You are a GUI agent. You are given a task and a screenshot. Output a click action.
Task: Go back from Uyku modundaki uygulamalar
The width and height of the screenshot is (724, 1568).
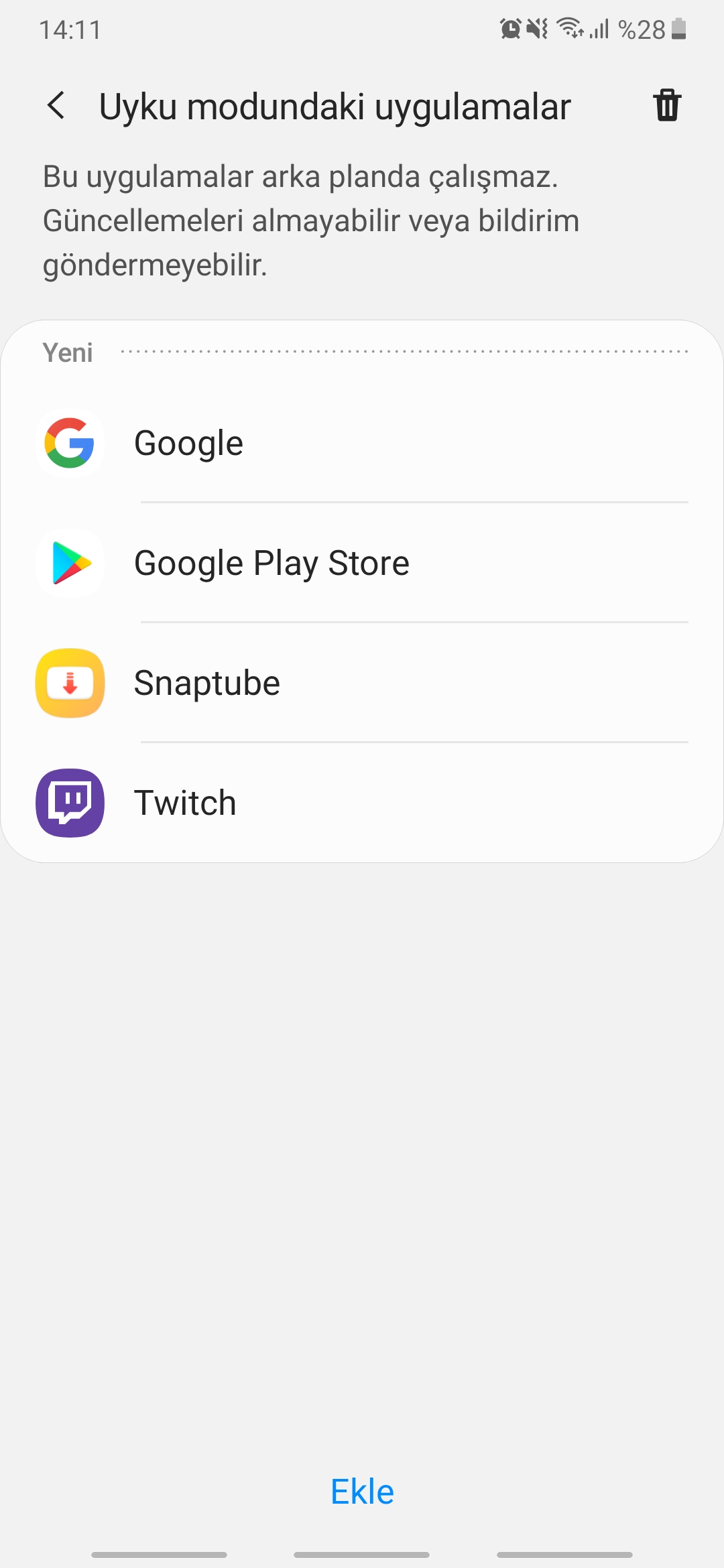point(56,106)
